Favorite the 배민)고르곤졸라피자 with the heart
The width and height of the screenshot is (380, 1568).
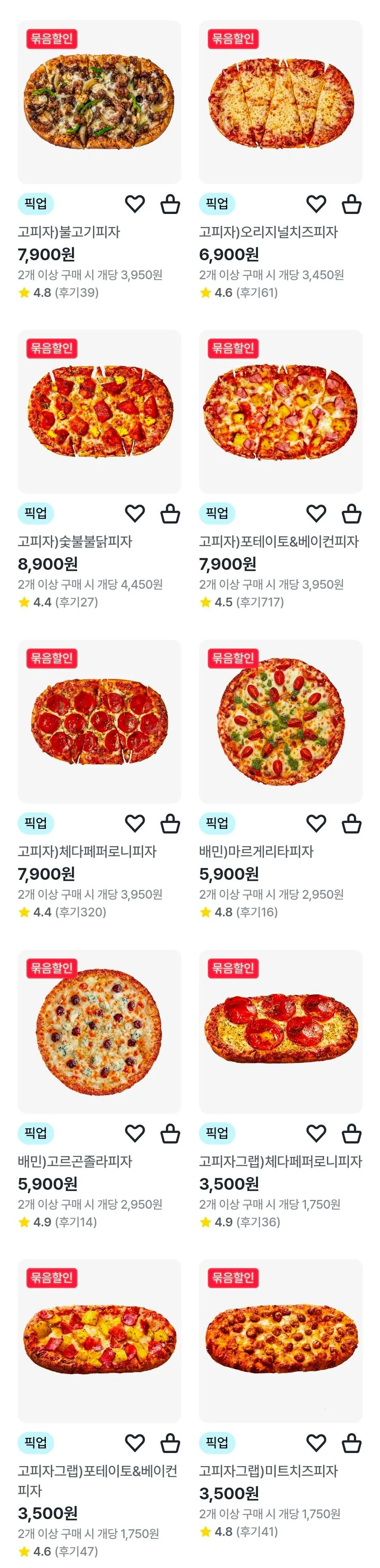pos(135,1133)
